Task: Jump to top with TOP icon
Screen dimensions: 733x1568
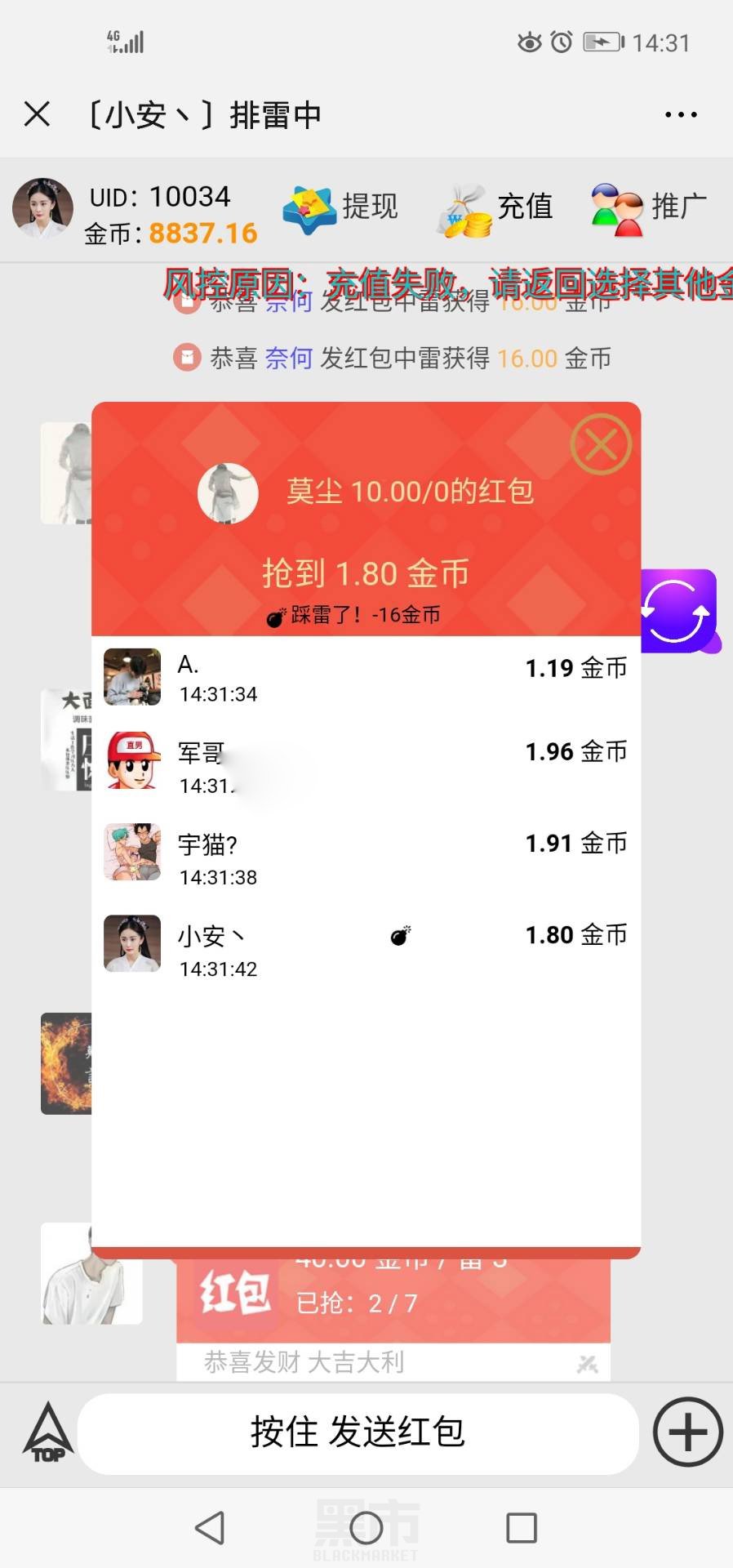Action: tap(47, 1432)
